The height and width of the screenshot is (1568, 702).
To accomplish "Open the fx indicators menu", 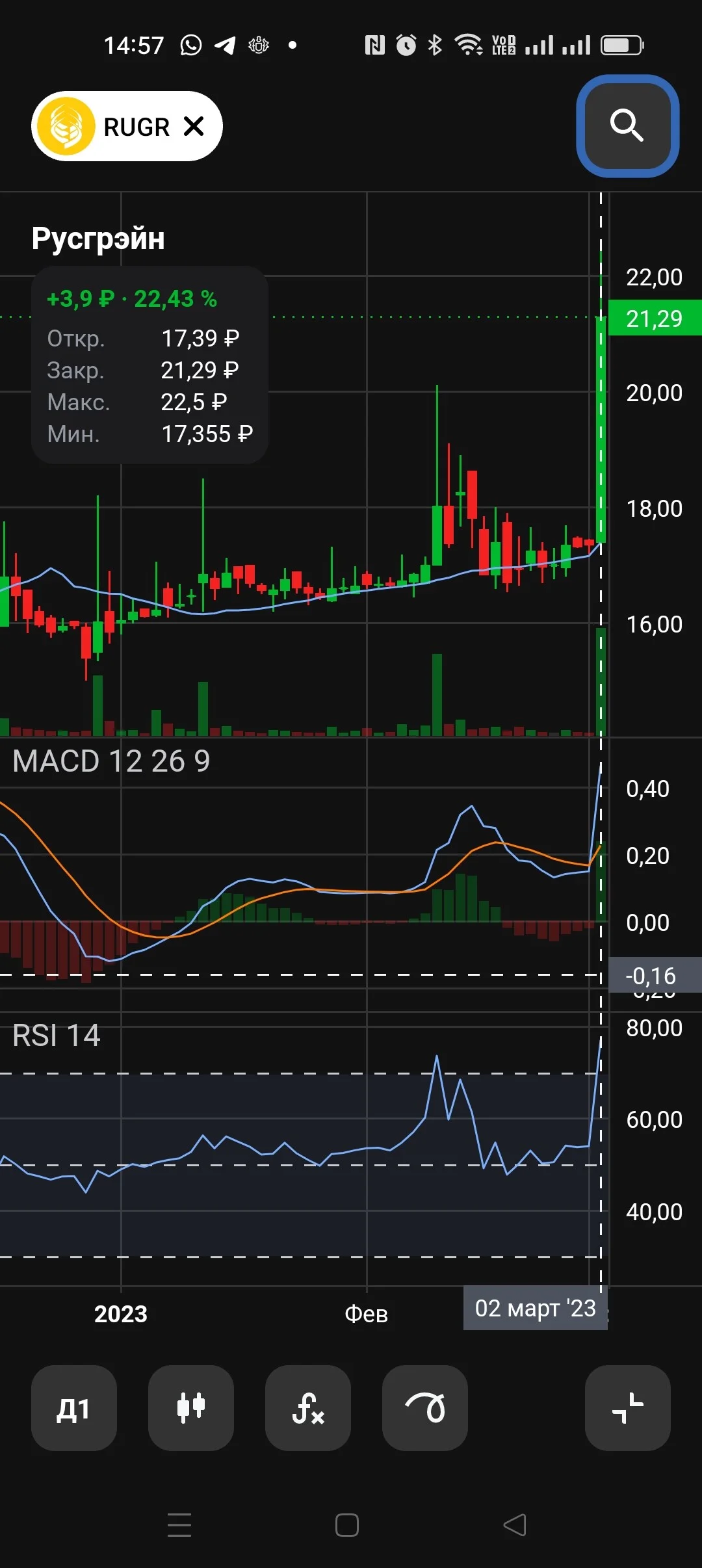I will (x=308, y=1407).
